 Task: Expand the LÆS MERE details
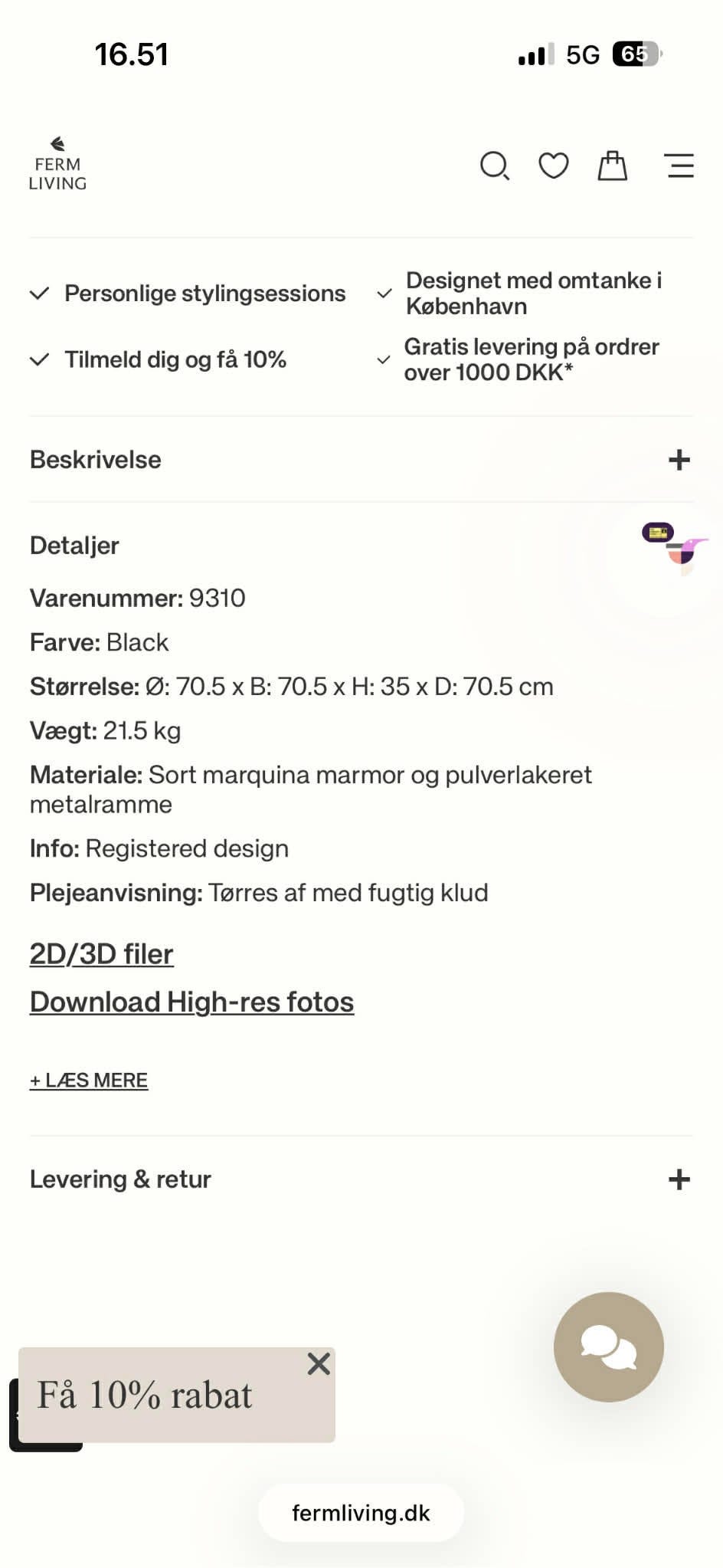[x=88, y=1079]
